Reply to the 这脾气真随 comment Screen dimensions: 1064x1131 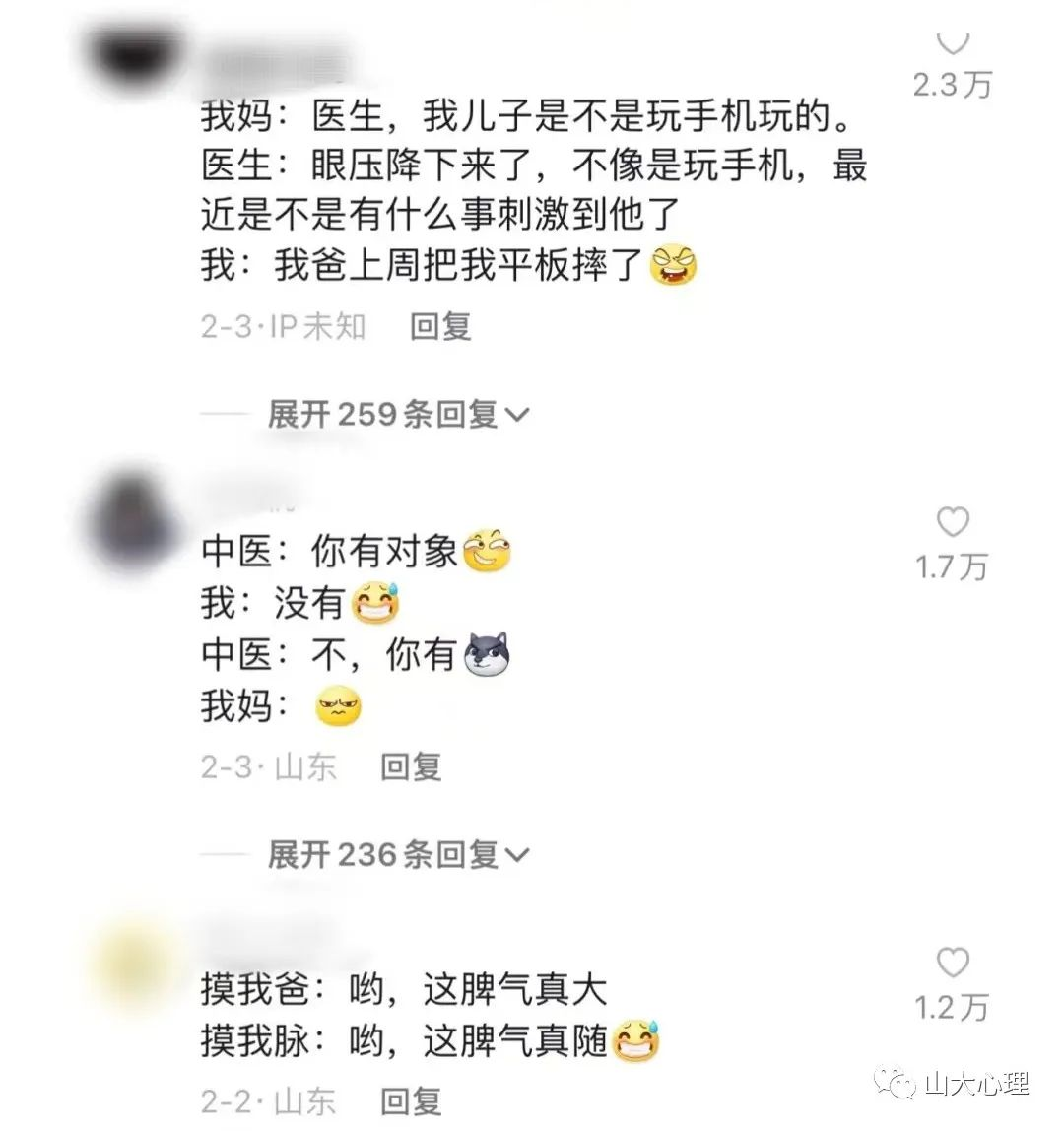pos(411,1100)
